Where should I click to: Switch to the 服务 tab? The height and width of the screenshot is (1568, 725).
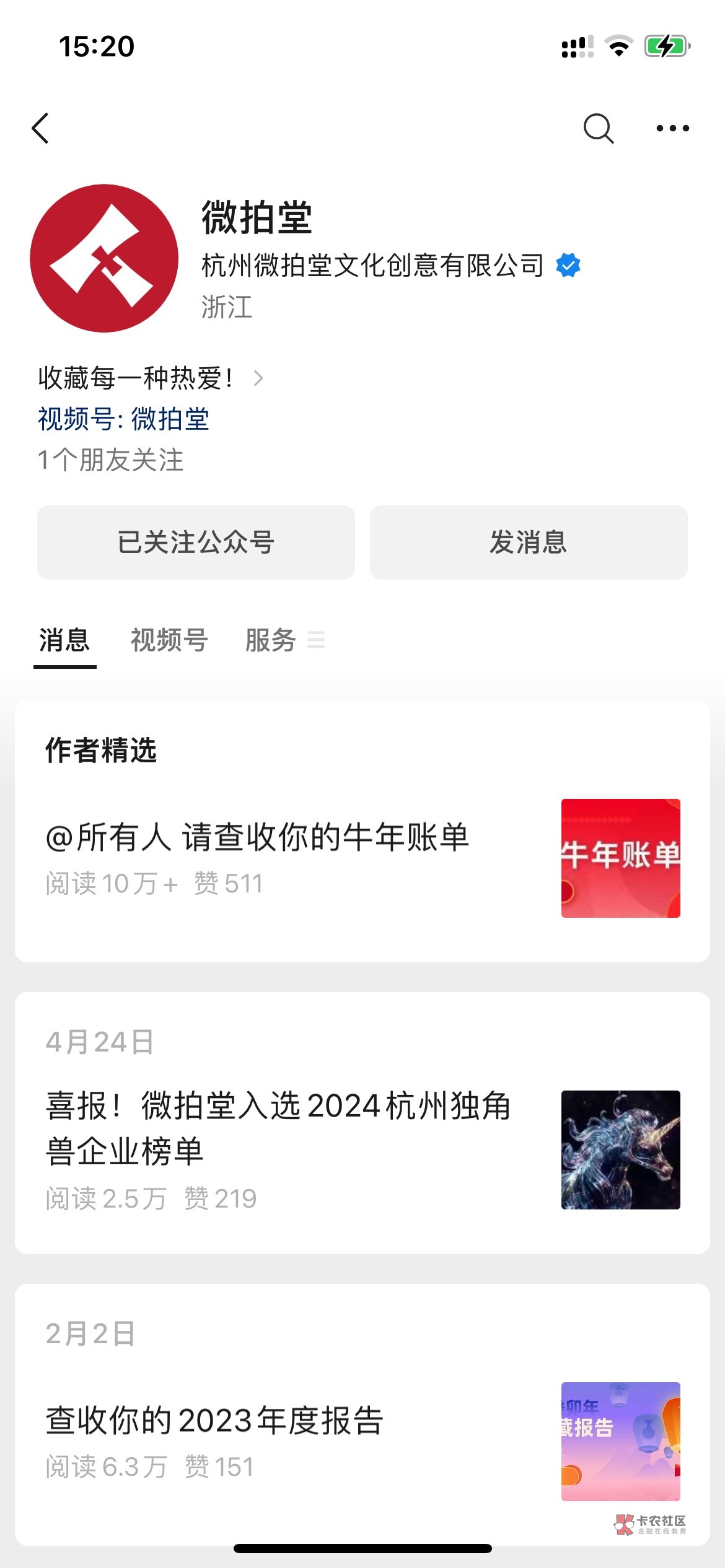pyautogui.click(x=271, y=640)
